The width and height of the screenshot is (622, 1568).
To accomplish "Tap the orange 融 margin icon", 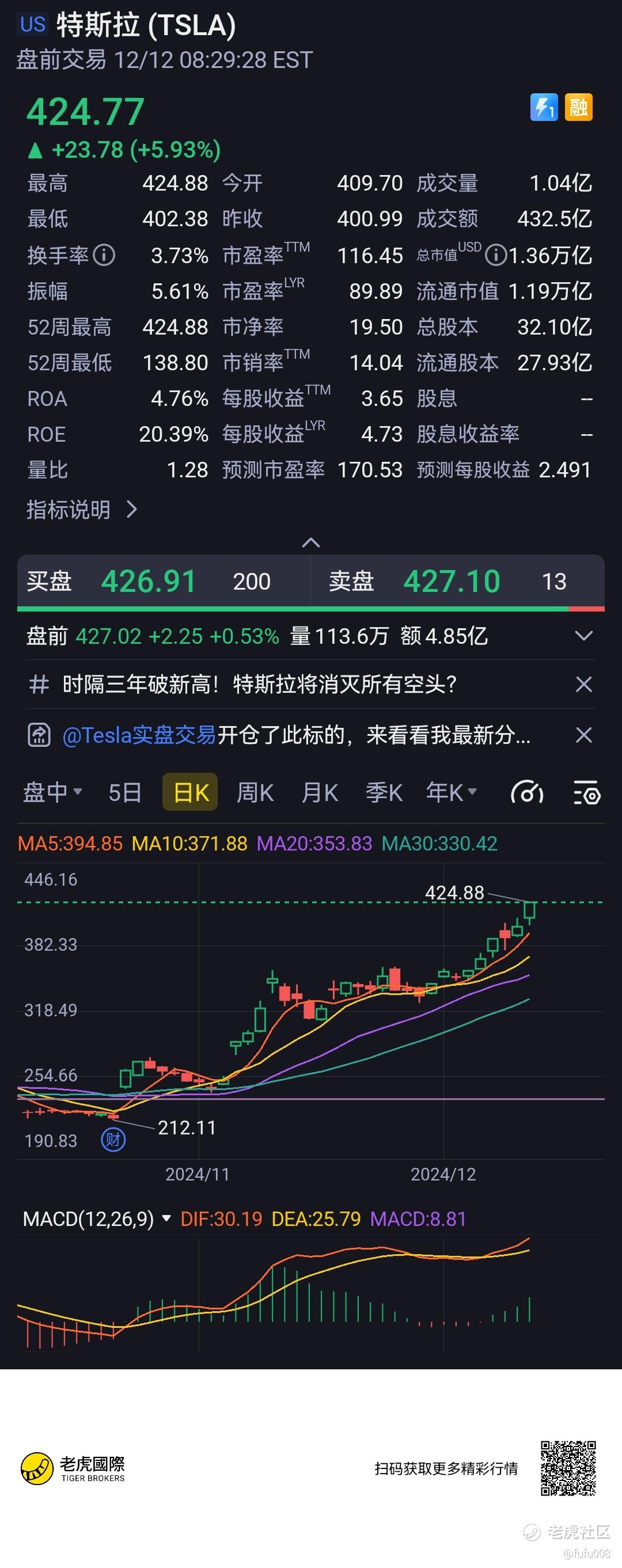I will tap(578, 108).
